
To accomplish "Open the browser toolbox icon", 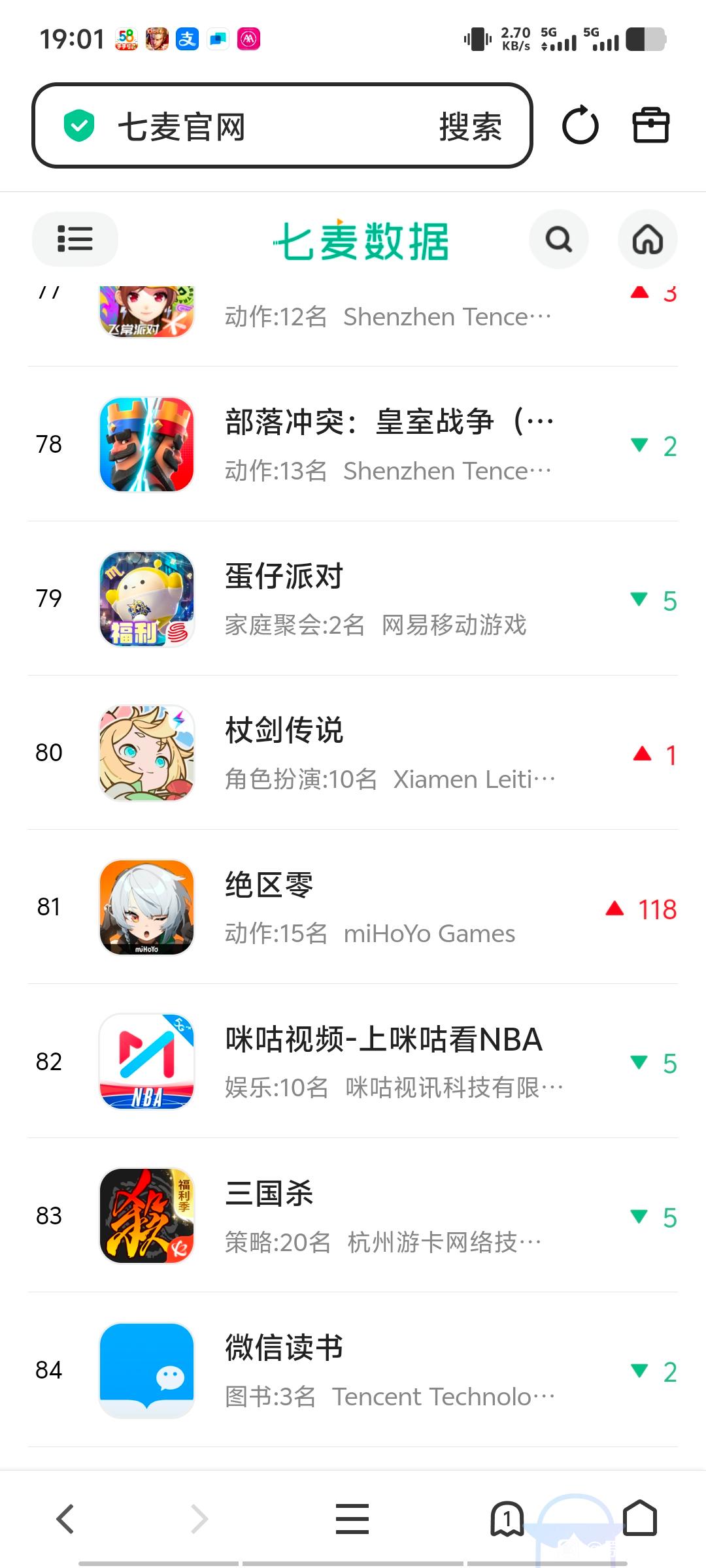I will click(650, 125).
